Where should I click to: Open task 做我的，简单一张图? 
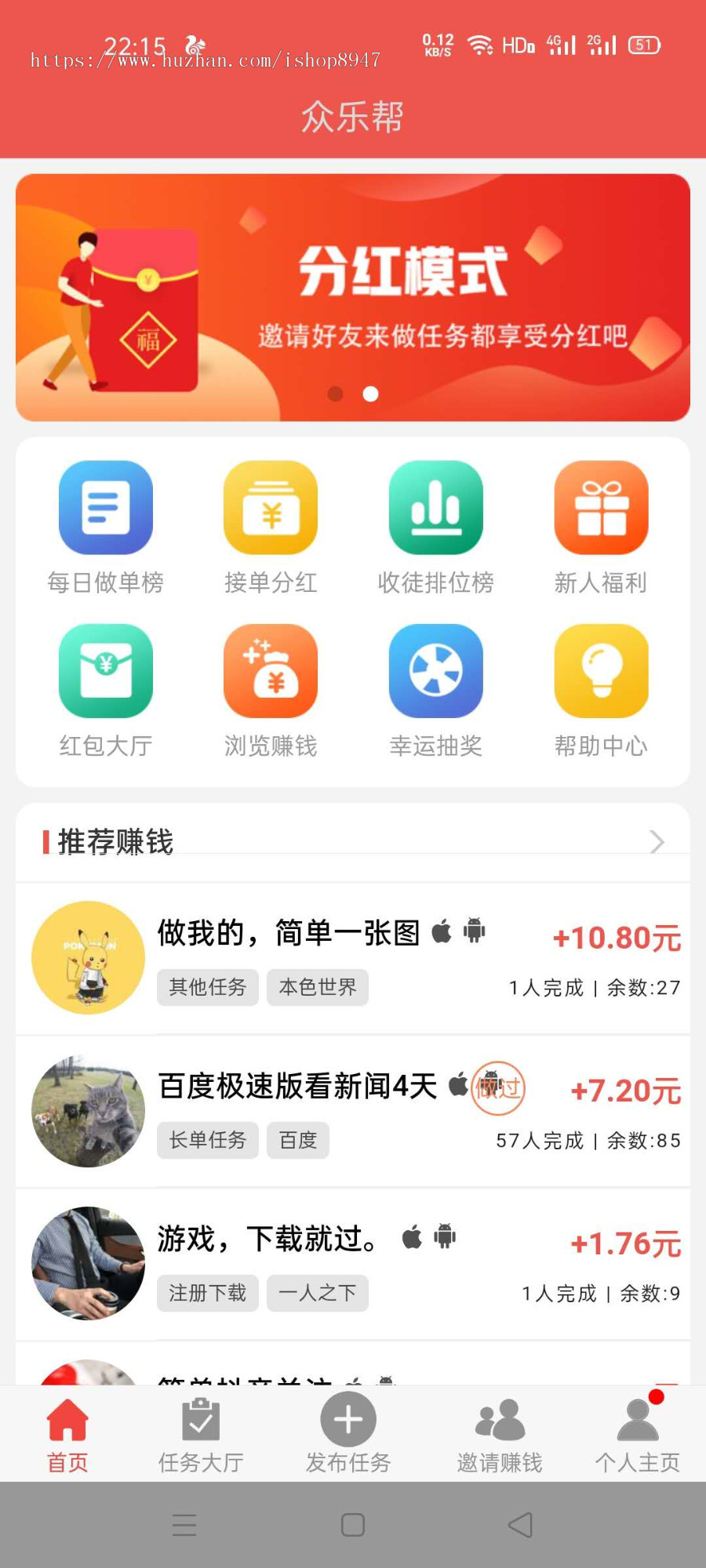point(290,935)
